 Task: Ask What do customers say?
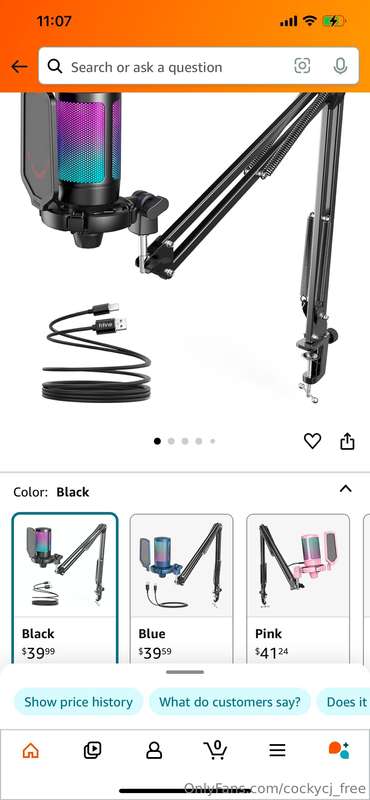pos(230,702)
